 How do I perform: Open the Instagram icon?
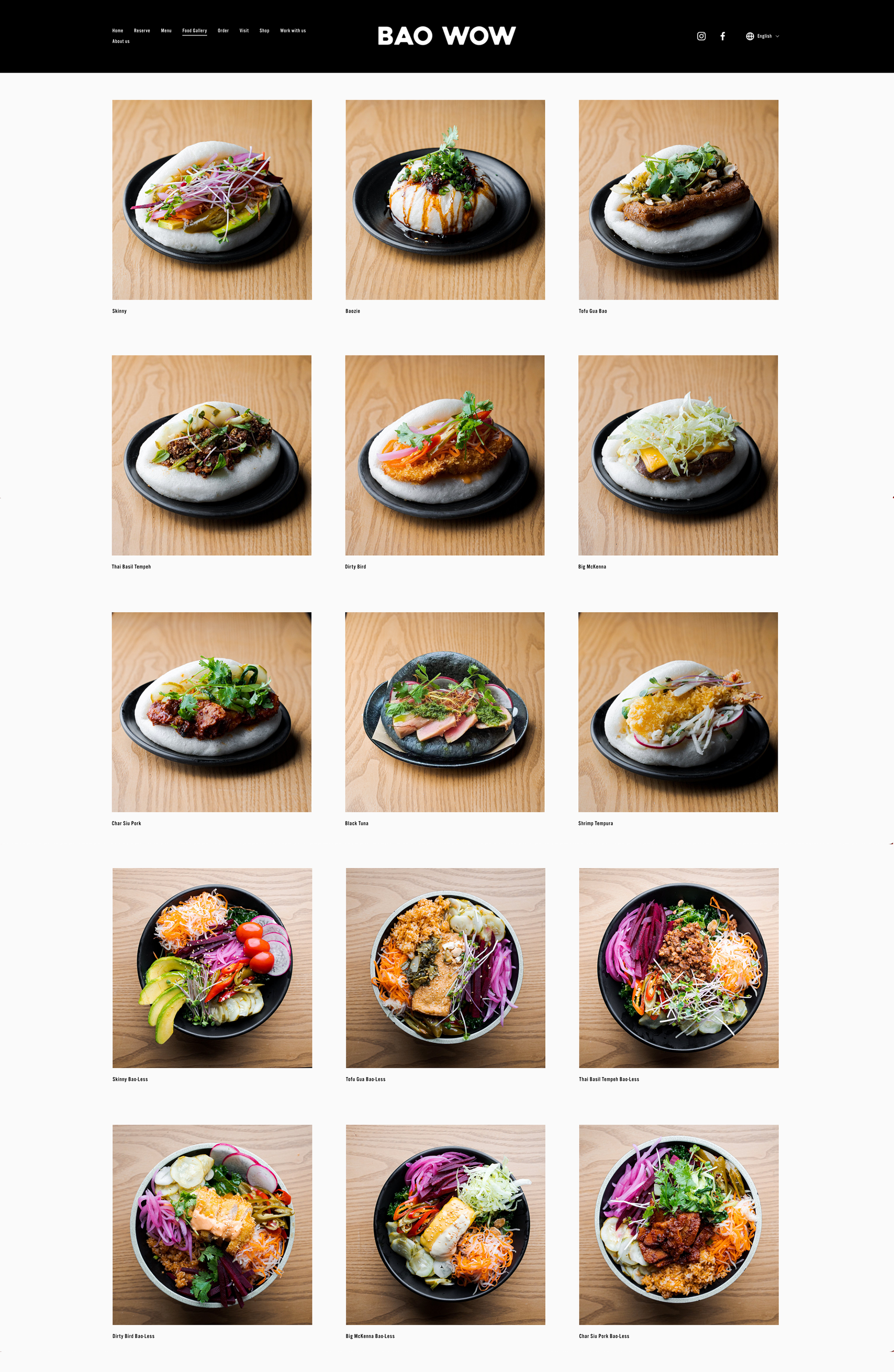point(701,36)
